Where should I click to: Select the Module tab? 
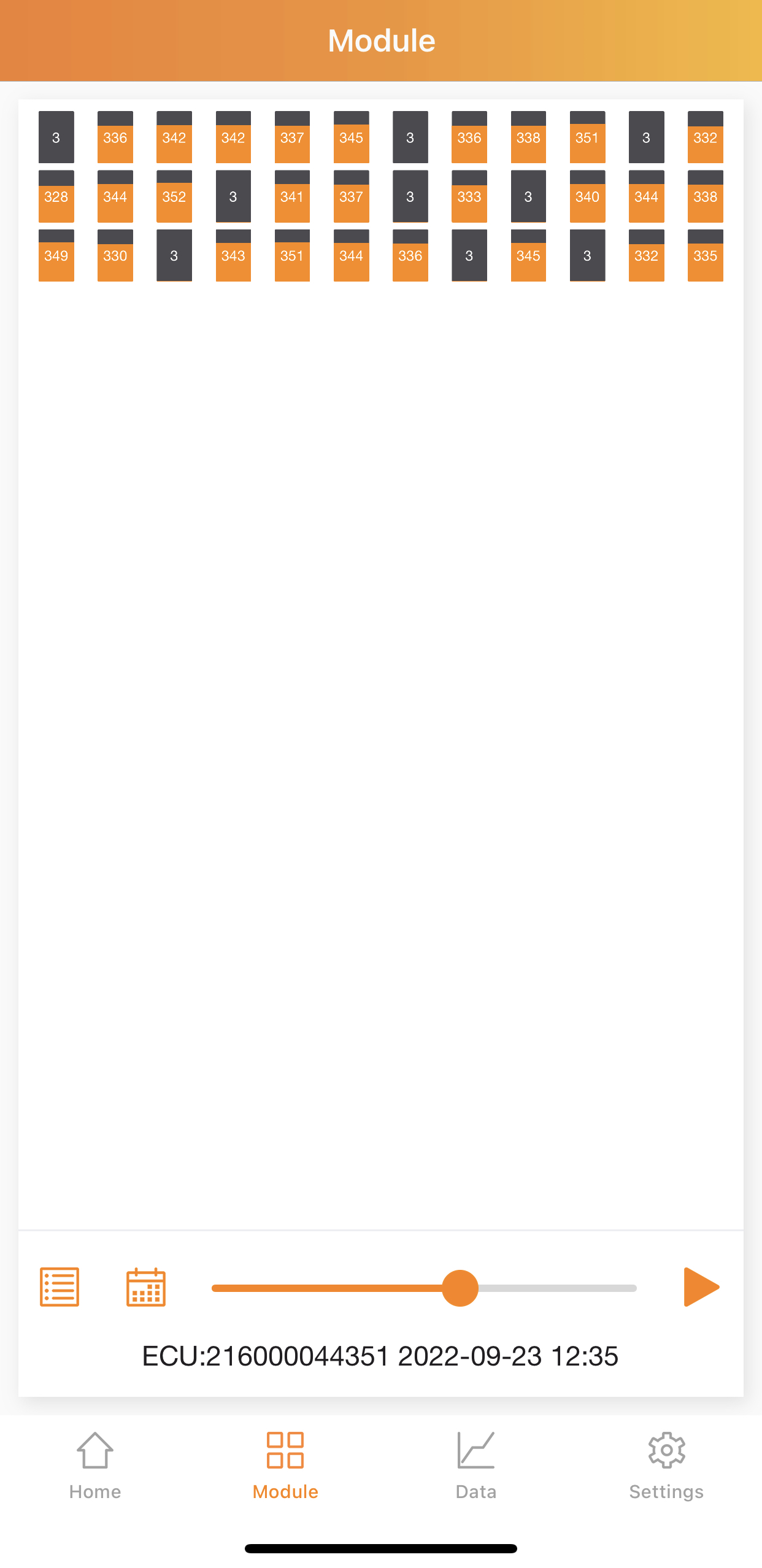click(x=285, y=1466)
